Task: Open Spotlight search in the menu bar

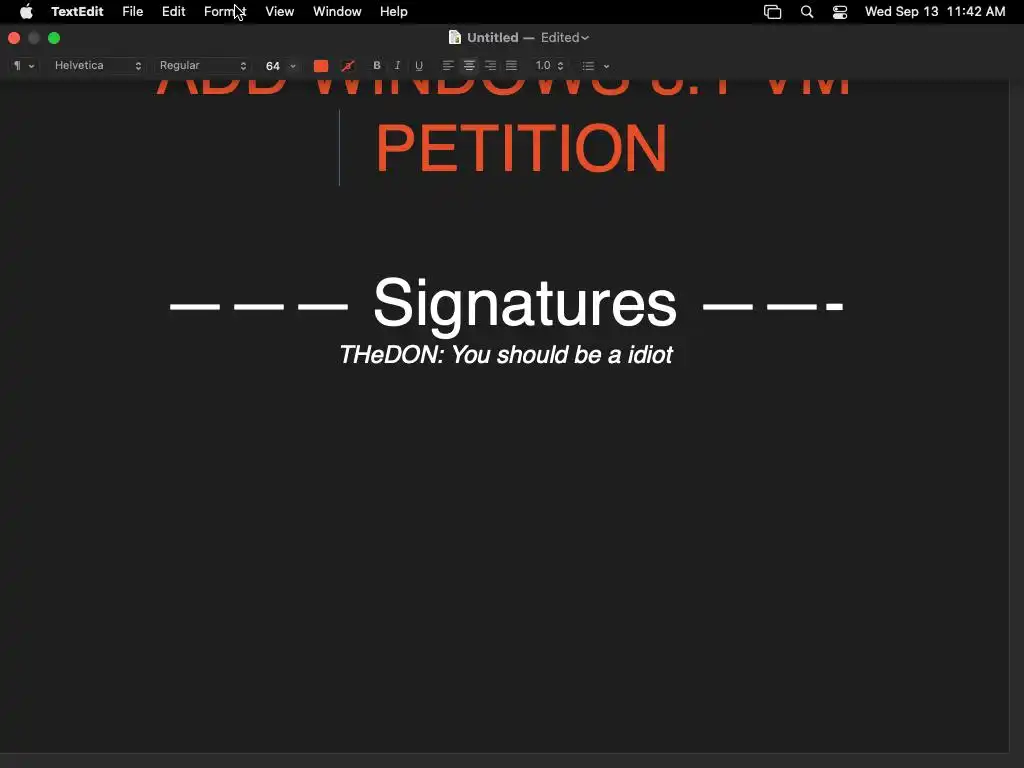Action: tap(807, 12)
